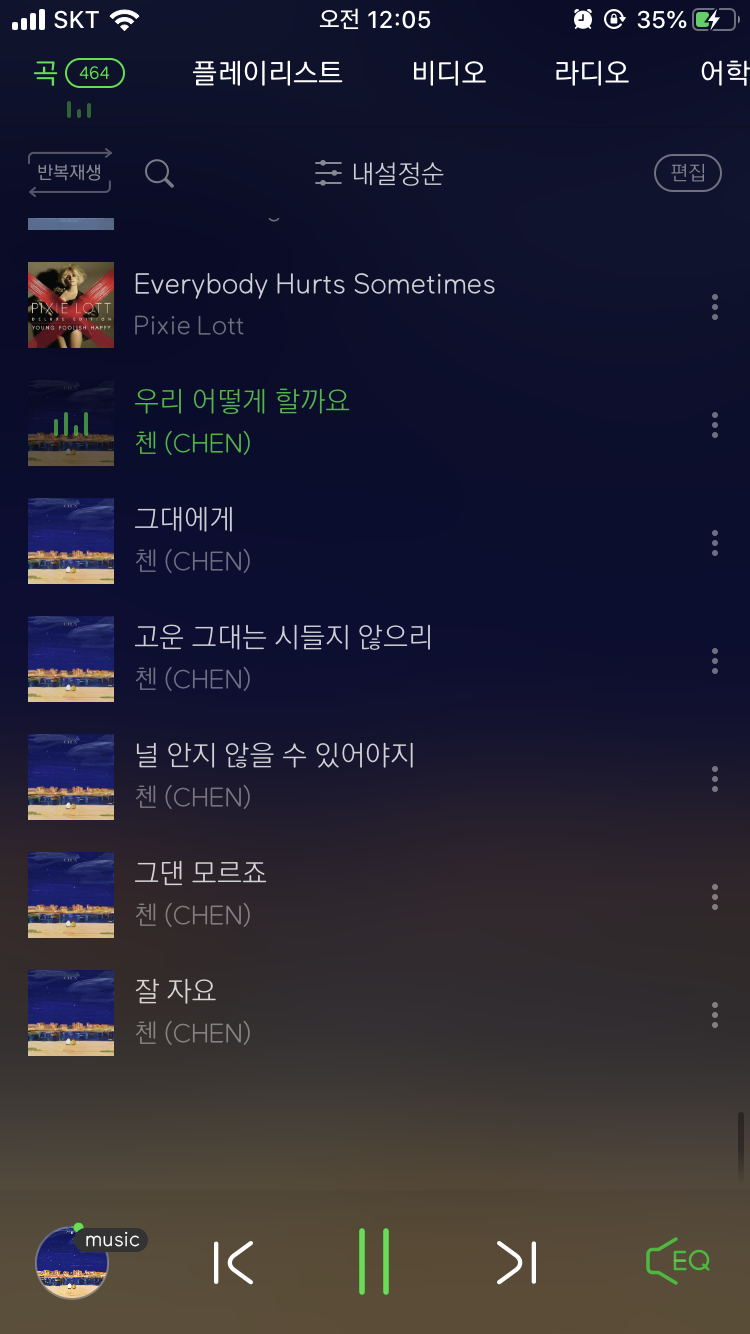
Task: Open options for 고운 그대는 시들지 않으리
Action: click(714, 660)
